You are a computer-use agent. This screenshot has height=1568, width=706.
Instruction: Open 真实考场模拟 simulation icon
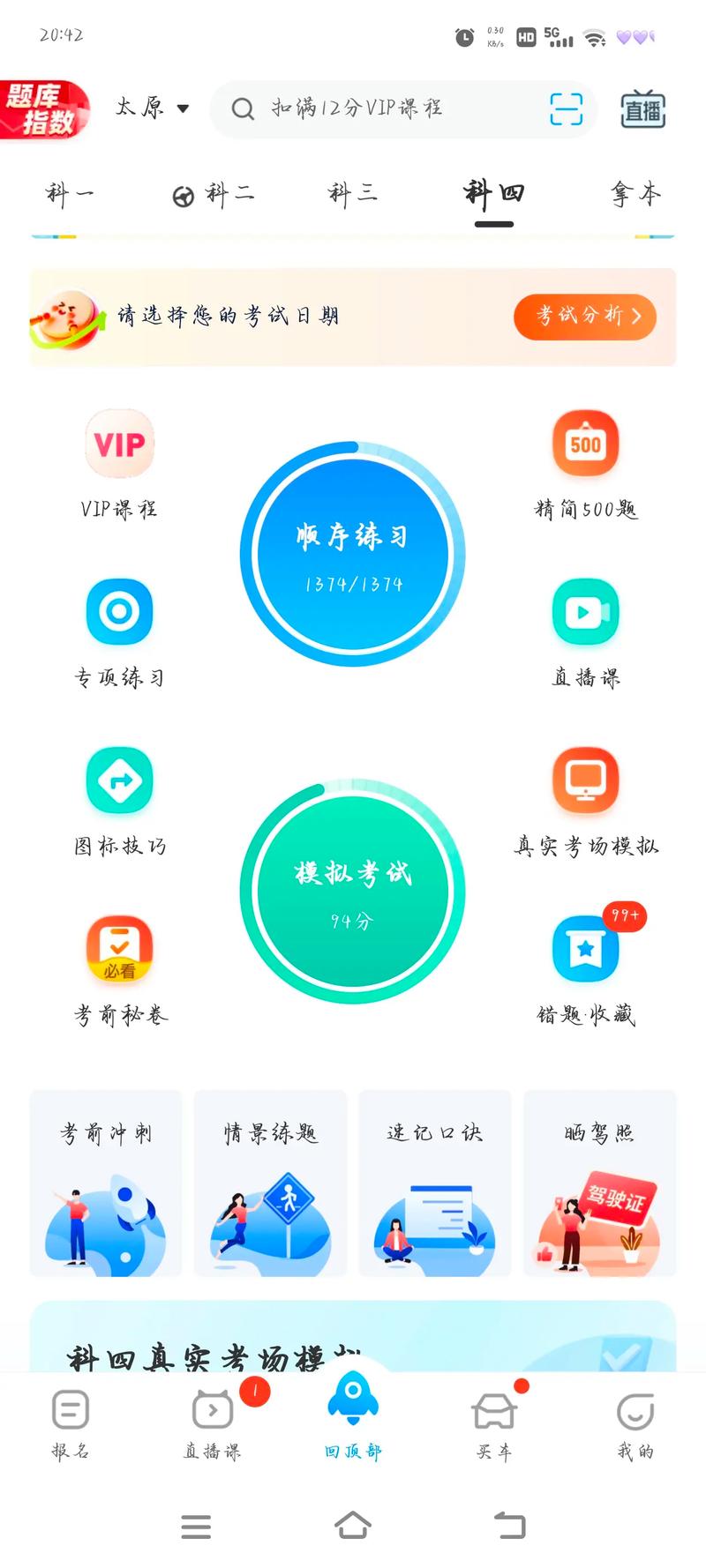point(585,780)
